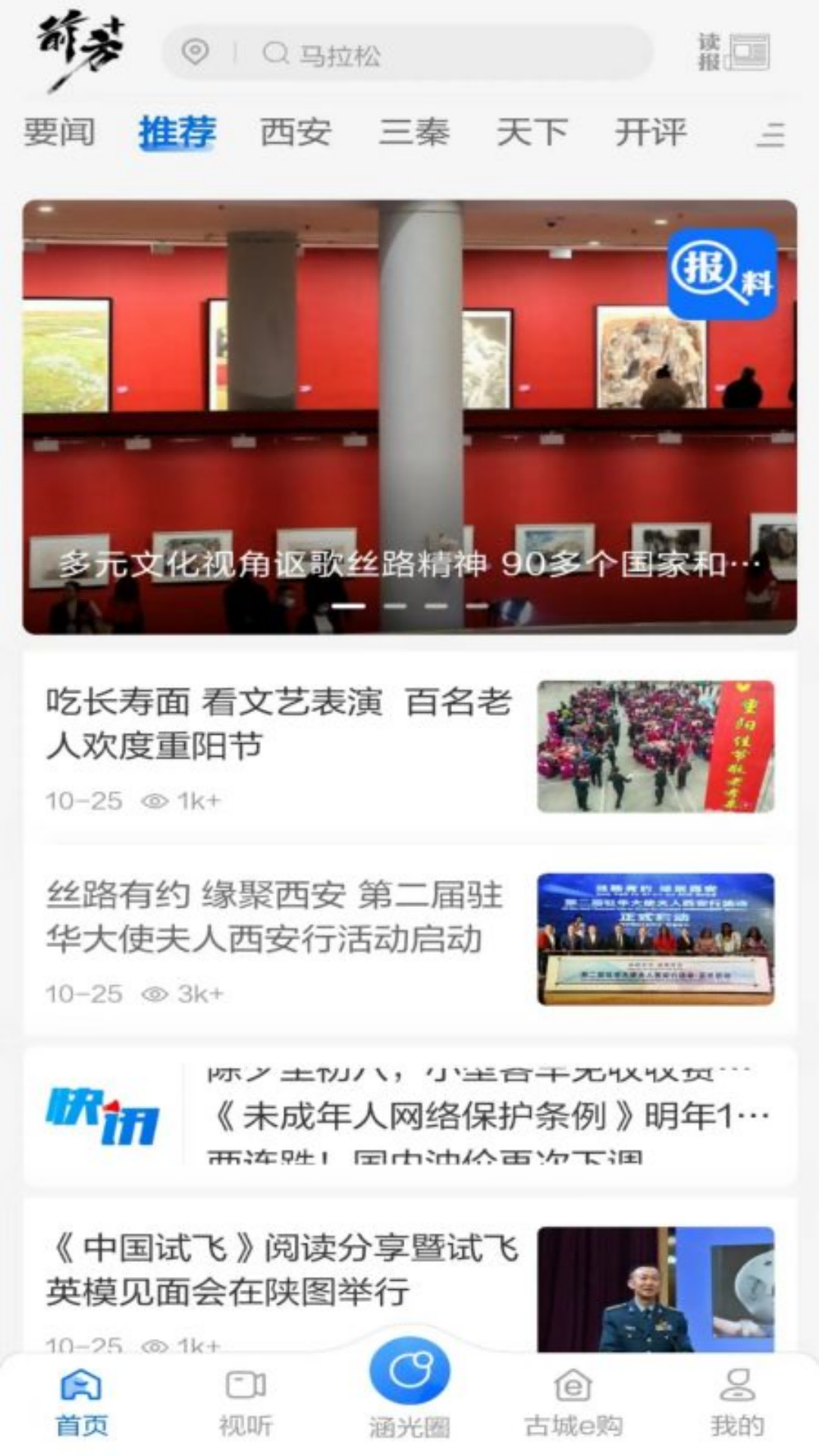
Task: Open the 《中国试飞》阅读分享 article
Action: point(282,1269)
